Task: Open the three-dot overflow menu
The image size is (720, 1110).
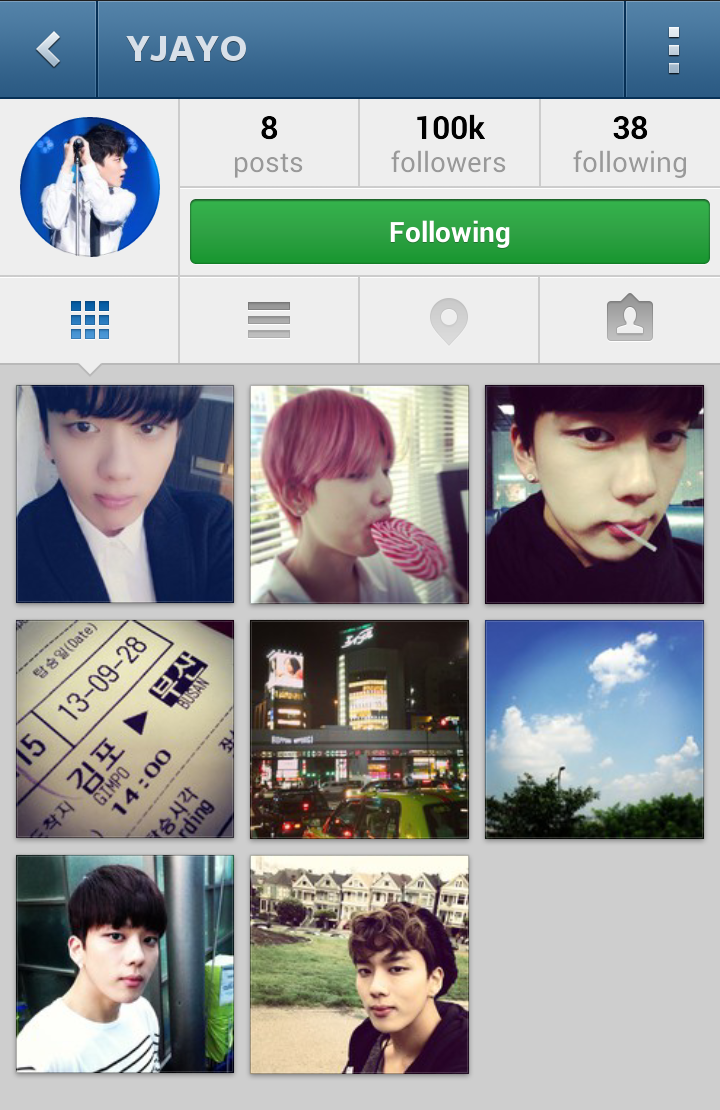Action: coord(673,49)
